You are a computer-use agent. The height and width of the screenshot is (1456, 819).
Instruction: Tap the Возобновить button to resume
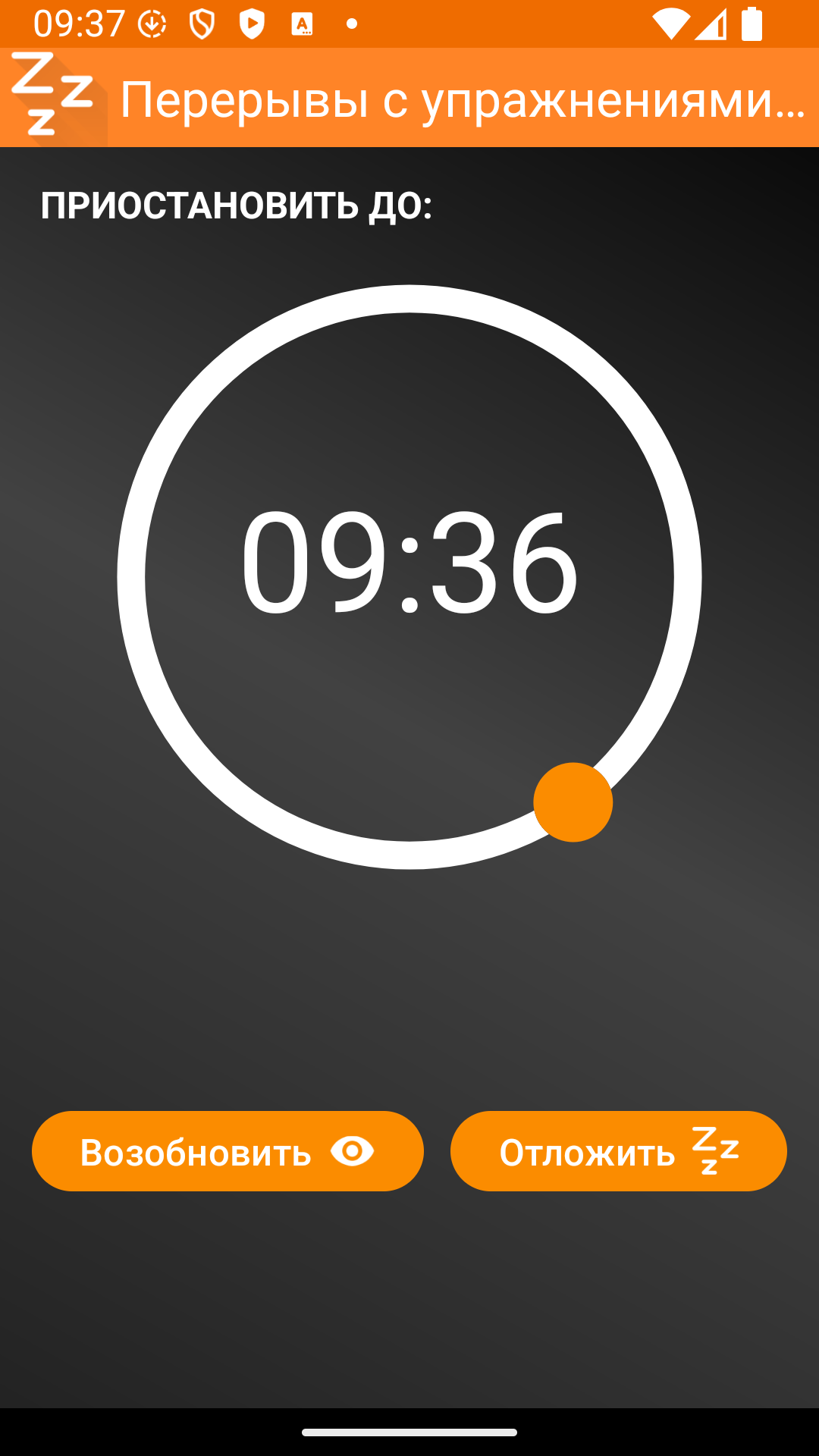tap(227, 1151)
